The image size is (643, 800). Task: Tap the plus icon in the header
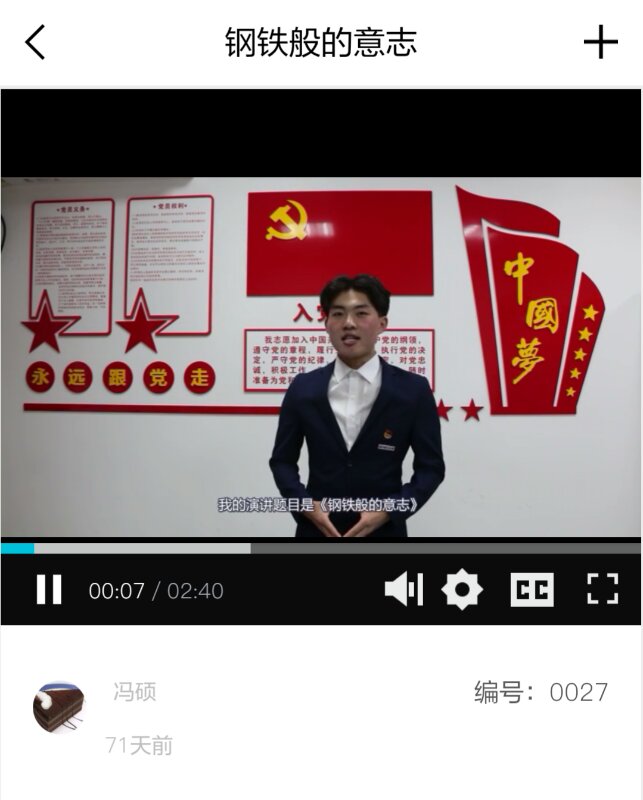coord(600,42)
